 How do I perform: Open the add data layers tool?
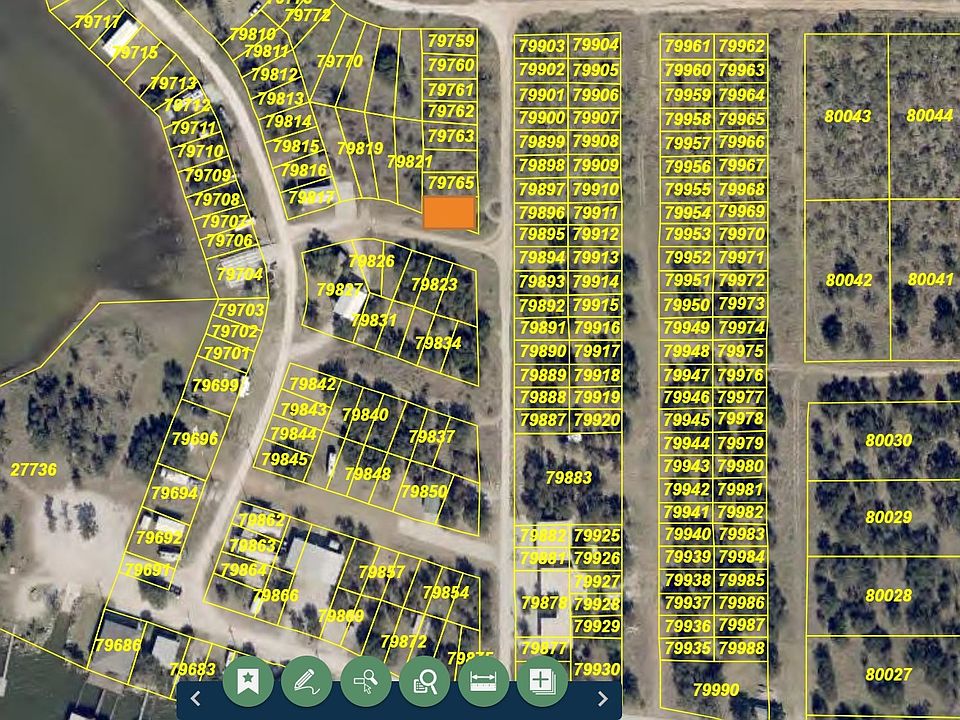tap(541, 682)
